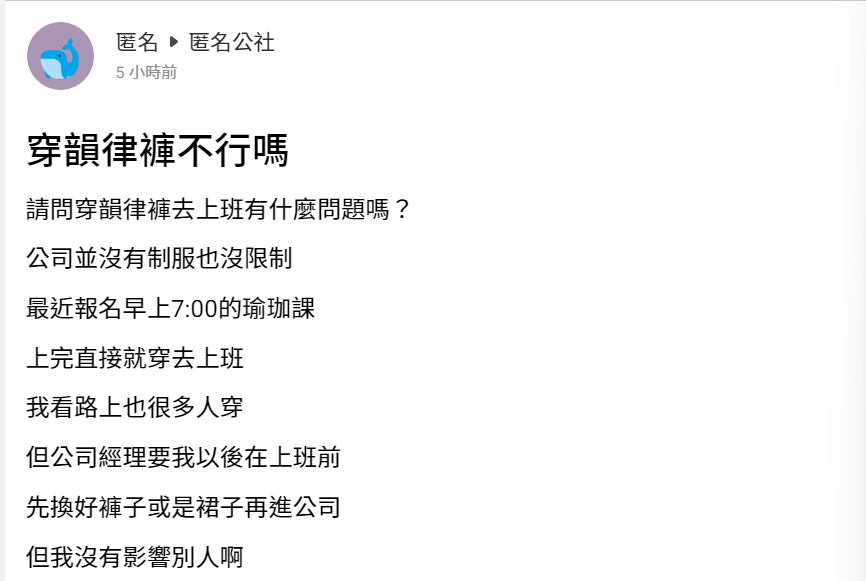The height and width of the screenshot is (581, 866).
Task: Open the anonymous poster's whale avatar
Action: [x=60, y=56]
